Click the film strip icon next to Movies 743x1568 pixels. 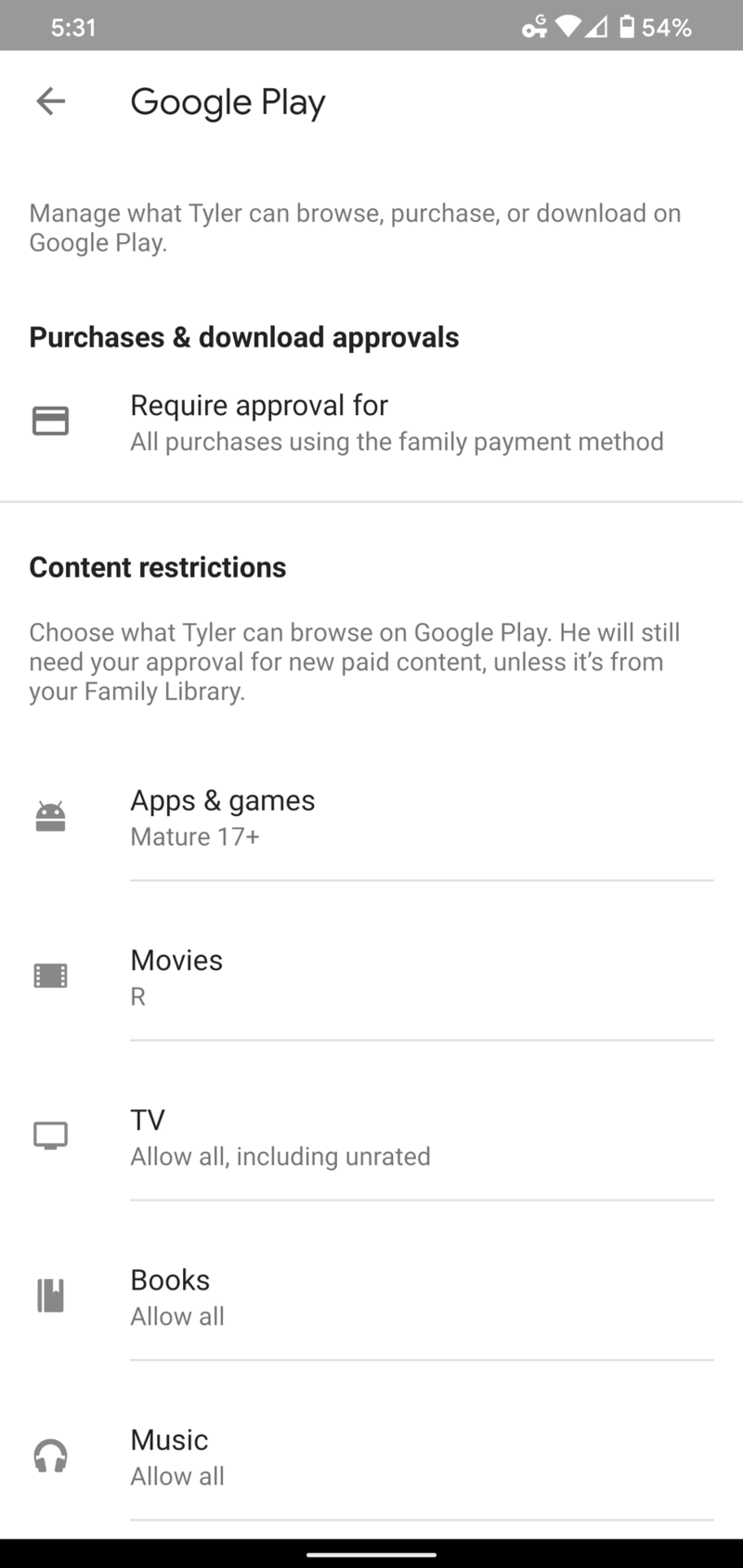[50, 976]
